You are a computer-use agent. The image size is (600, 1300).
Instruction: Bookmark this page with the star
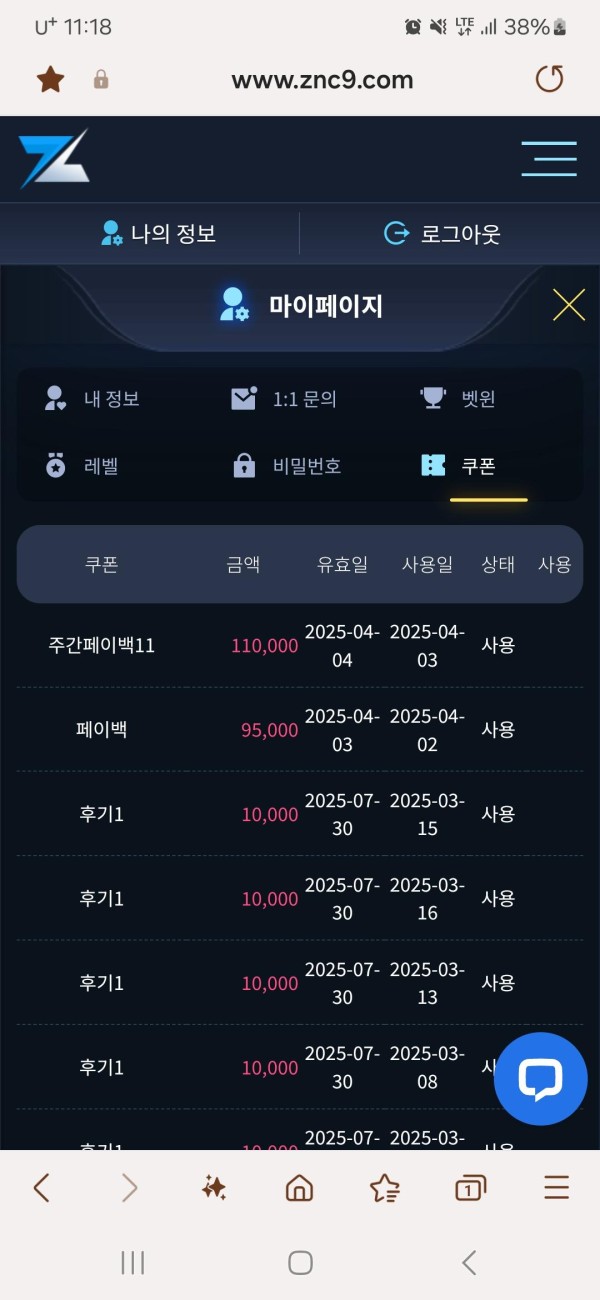coord(50,80)
